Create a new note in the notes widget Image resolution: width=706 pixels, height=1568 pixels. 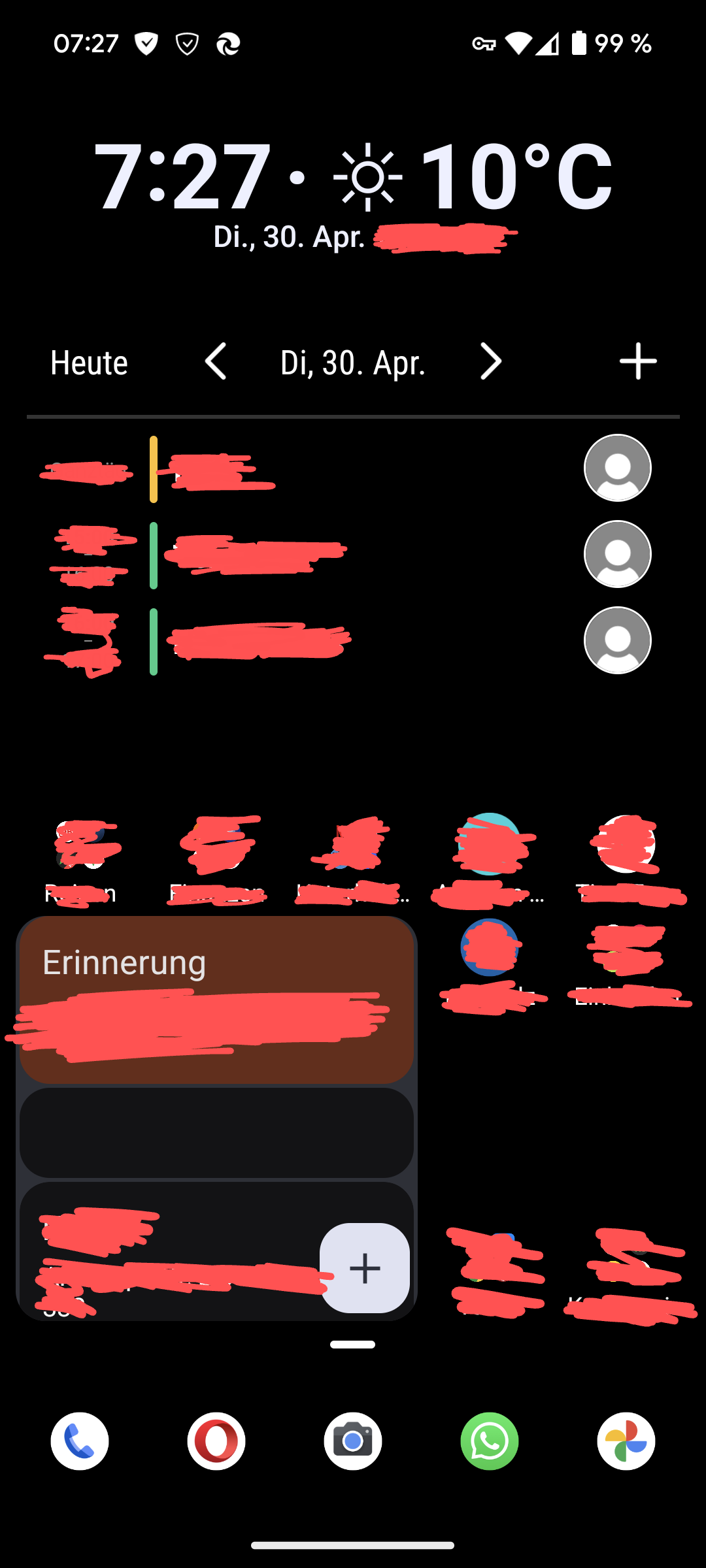point(365,1267)
